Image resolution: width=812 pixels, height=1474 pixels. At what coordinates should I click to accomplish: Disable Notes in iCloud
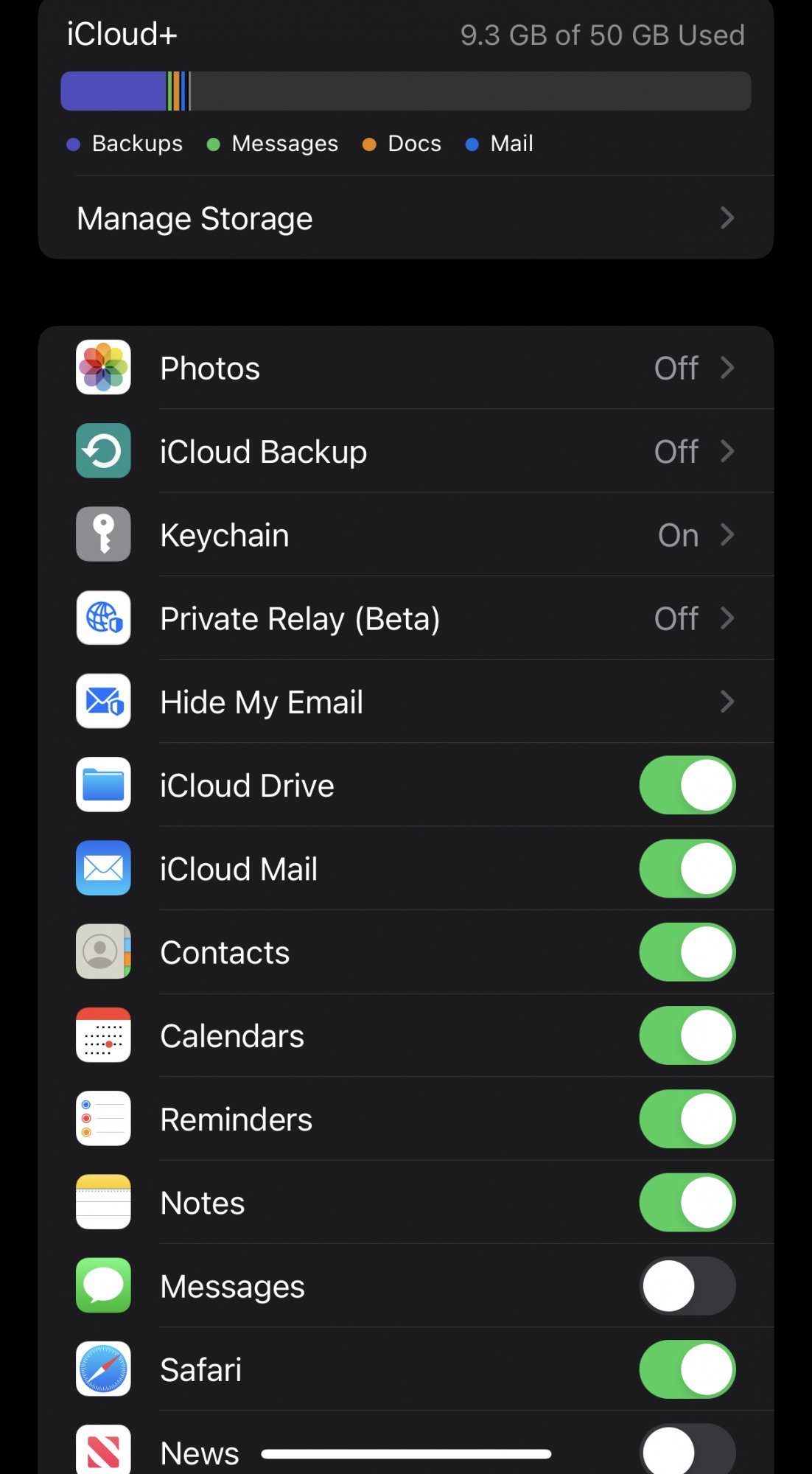tap(687, 1203)
